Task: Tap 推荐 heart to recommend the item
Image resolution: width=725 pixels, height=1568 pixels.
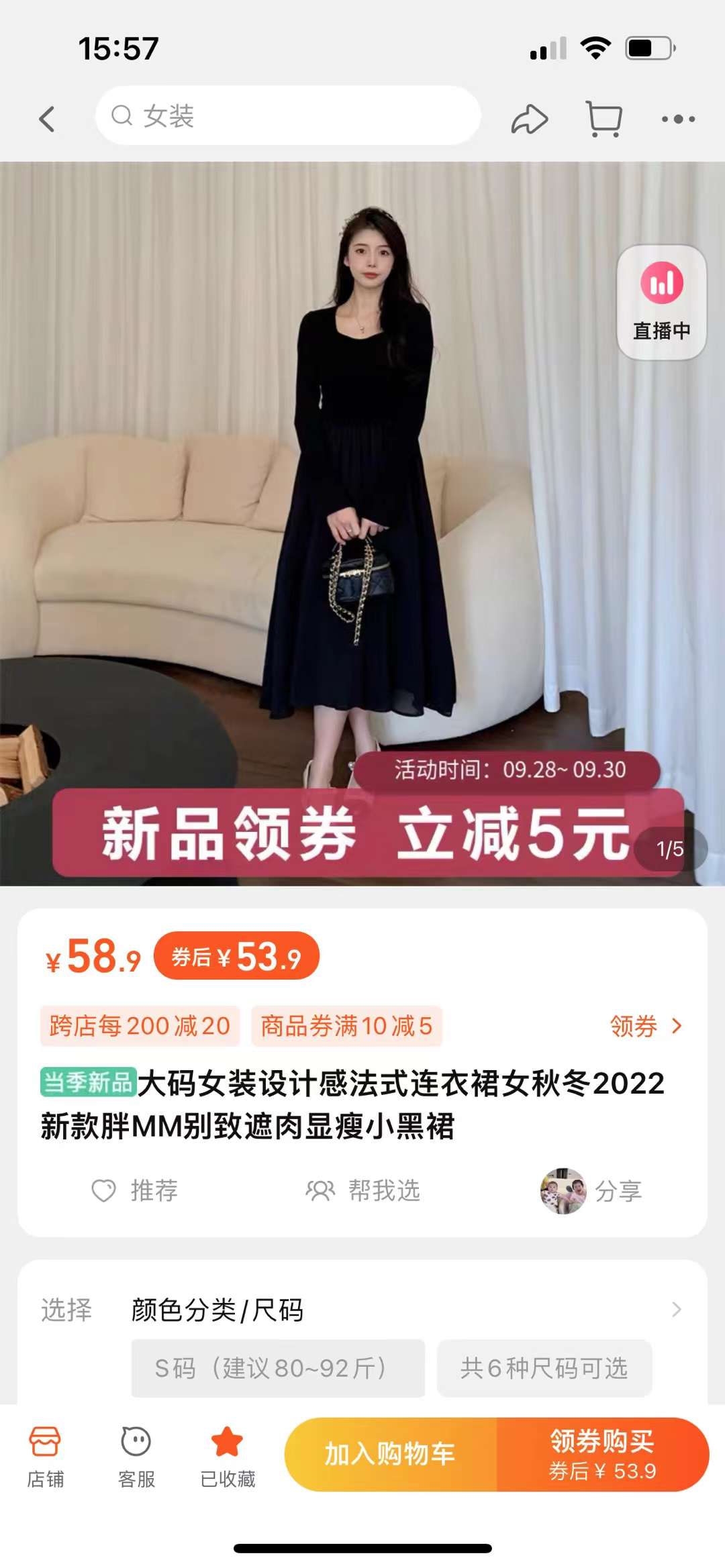Action: pyautogui.click(x=134, y=1191)
